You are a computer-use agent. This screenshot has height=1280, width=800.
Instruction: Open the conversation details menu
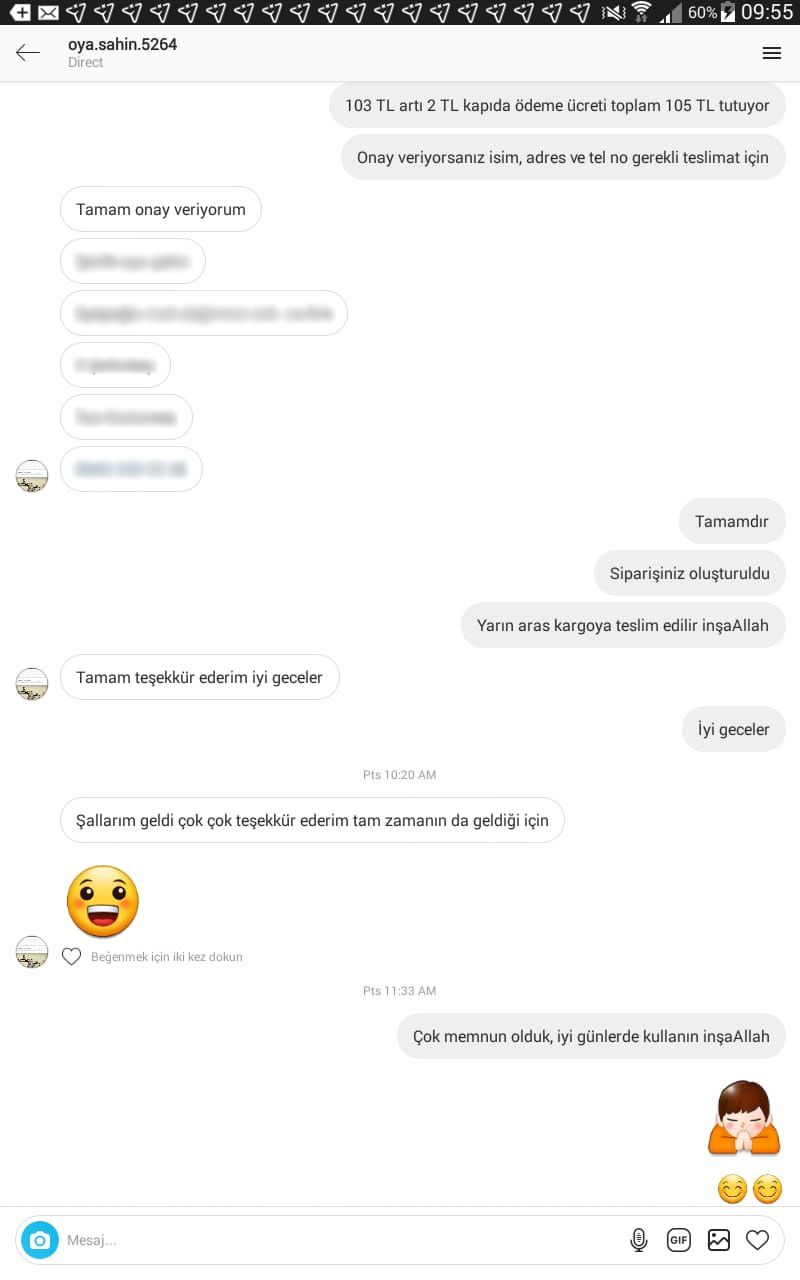[x=771, y=53]
